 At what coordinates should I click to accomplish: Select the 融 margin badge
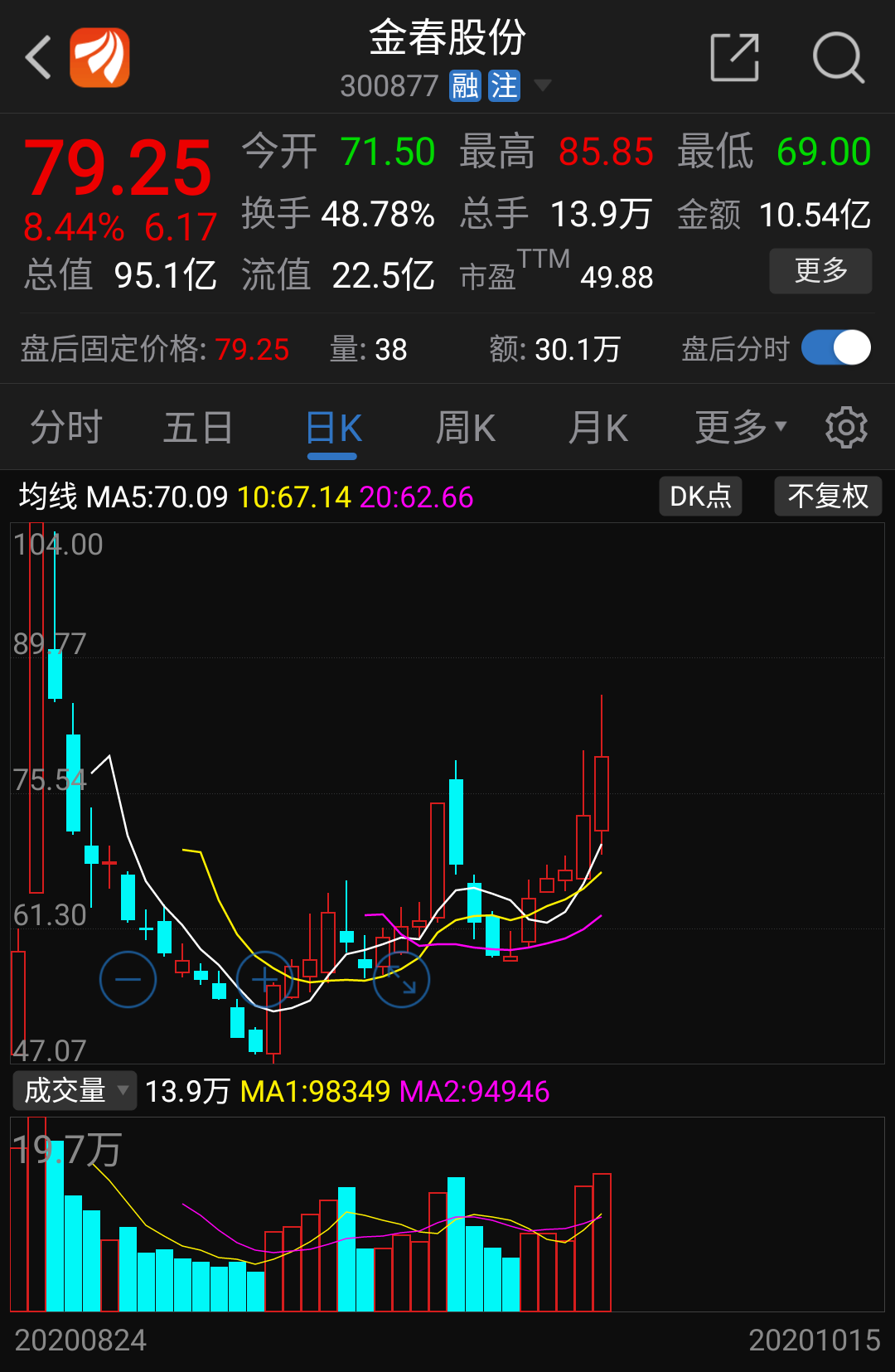465,85
